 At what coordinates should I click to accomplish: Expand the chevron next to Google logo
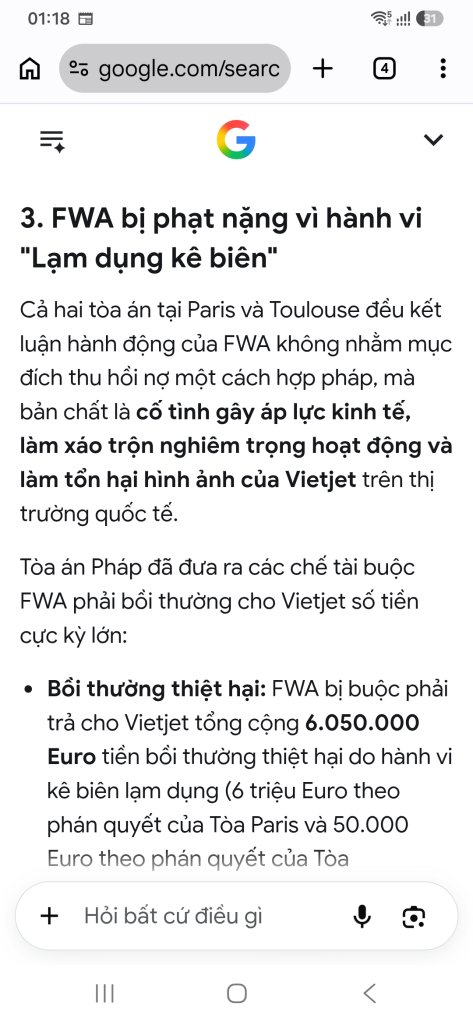pyautogui.click(x=433, y=140)
